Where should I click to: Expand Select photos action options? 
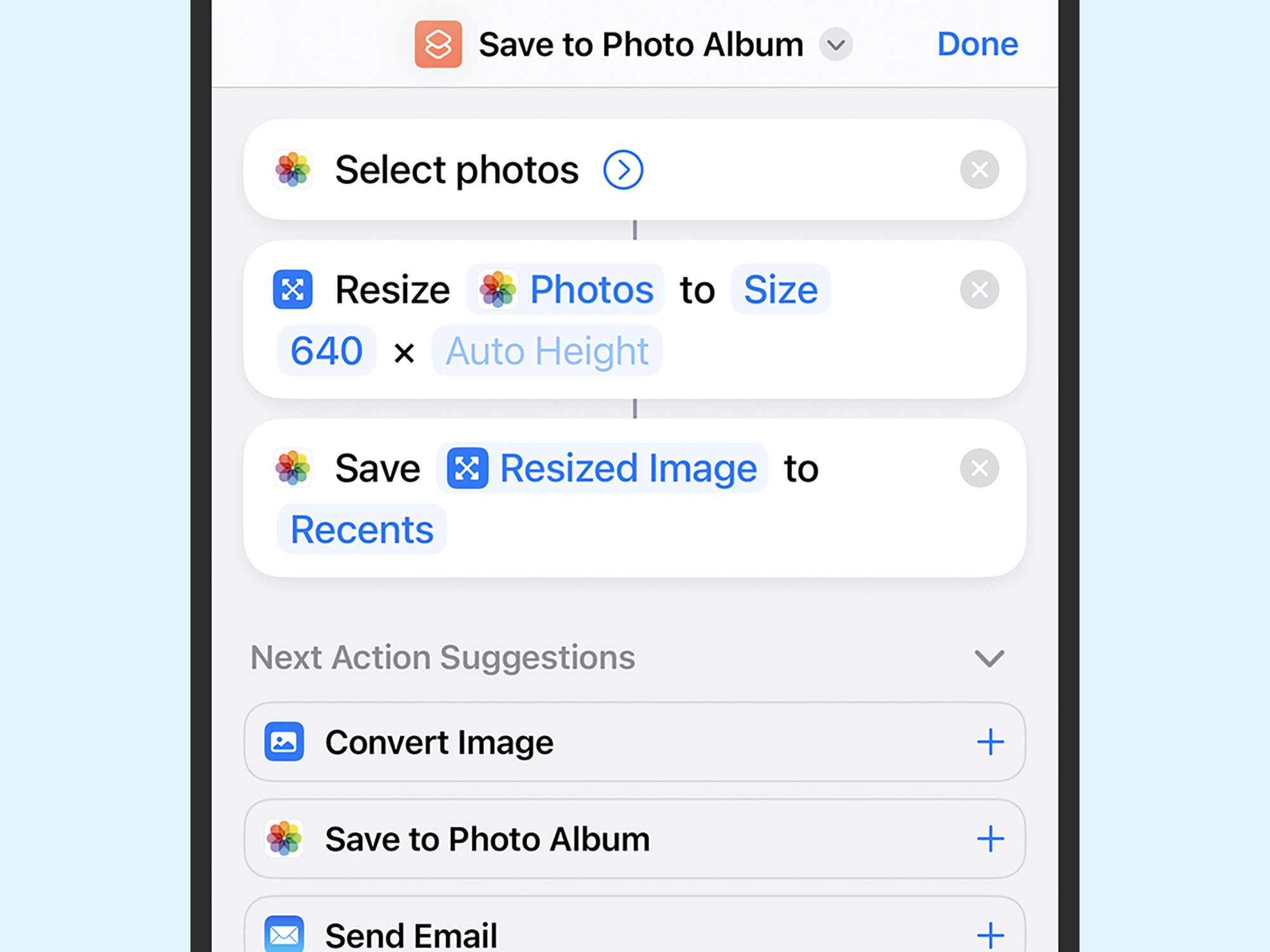[623, 169]
